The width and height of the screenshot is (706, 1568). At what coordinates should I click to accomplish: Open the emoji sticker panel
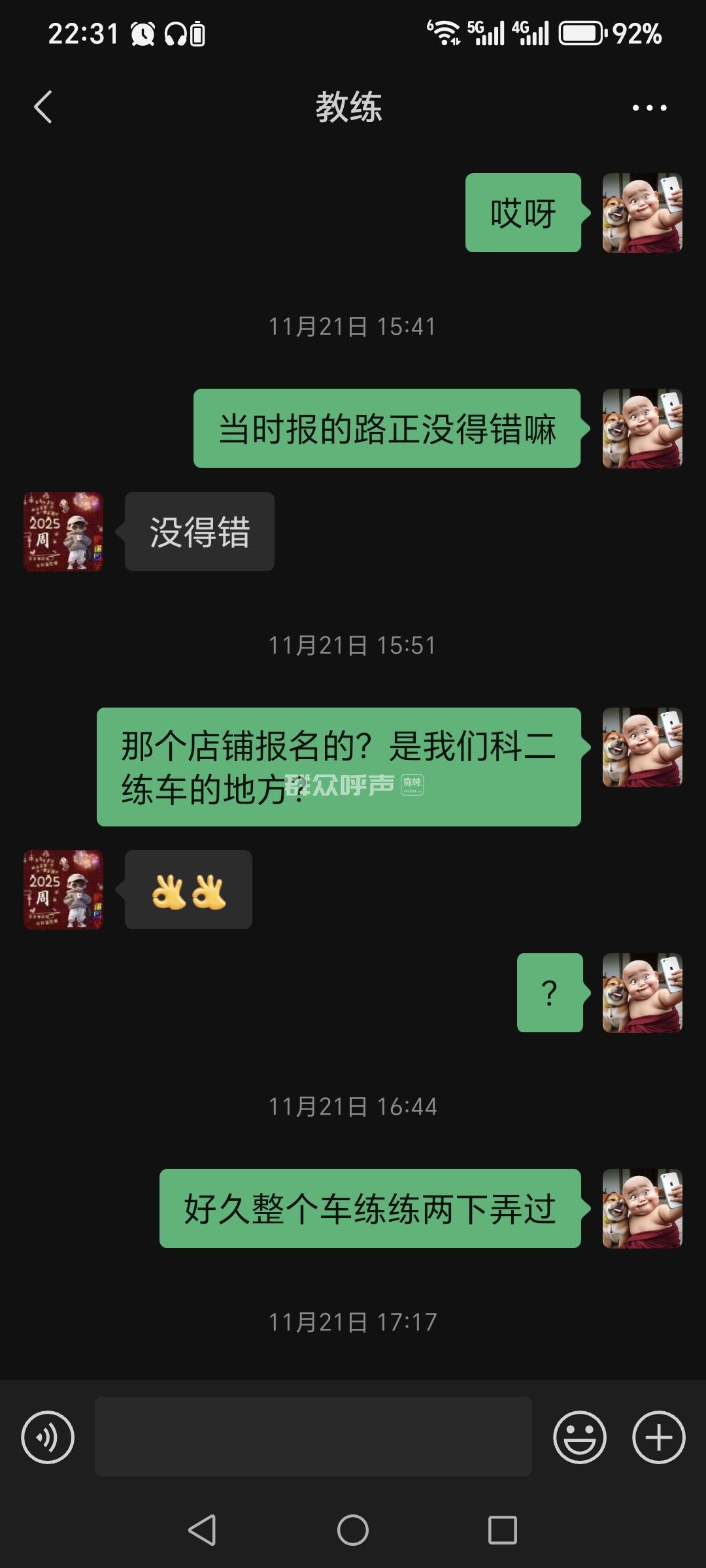[579, 1437]
